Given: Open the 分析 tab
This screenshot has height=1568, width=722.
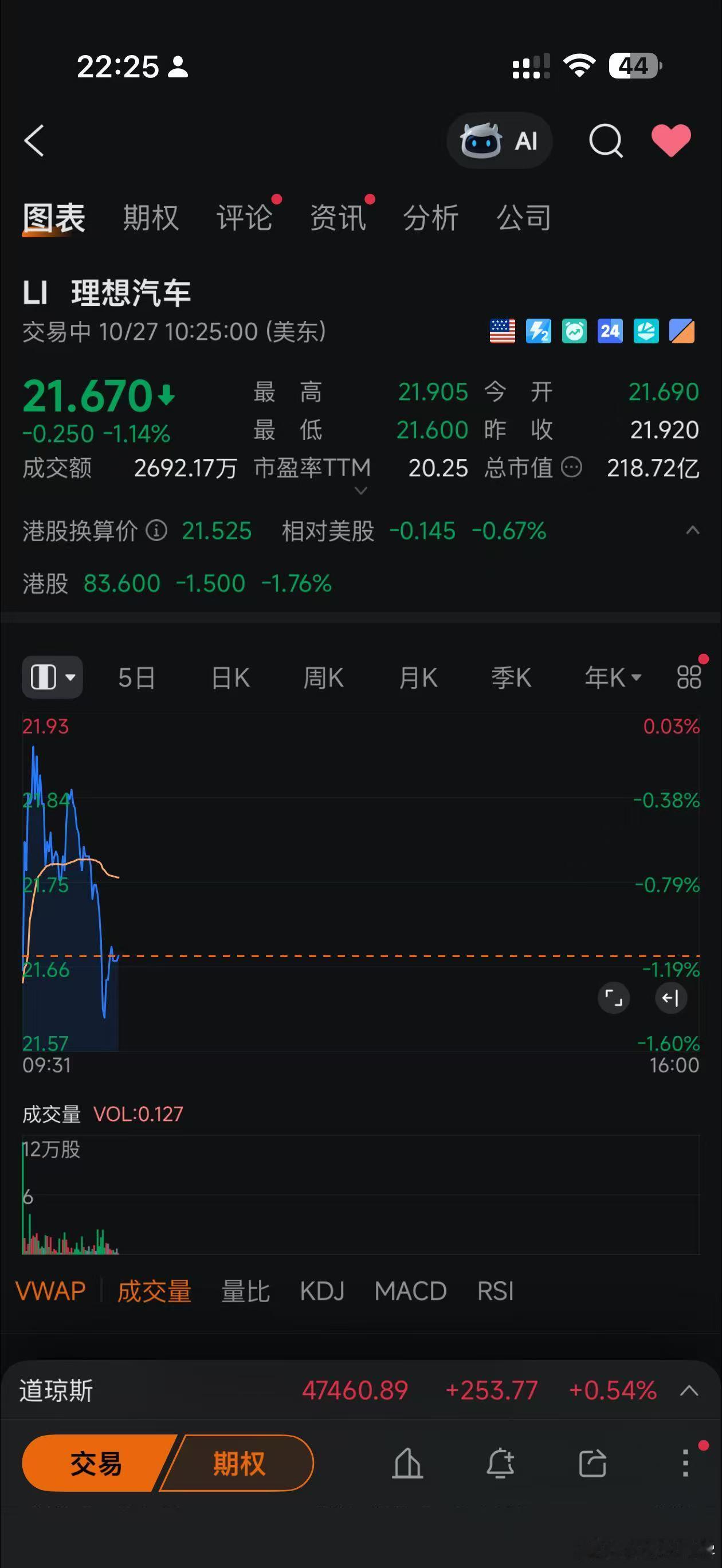Looking at the screenshot, I should (431, 217).
